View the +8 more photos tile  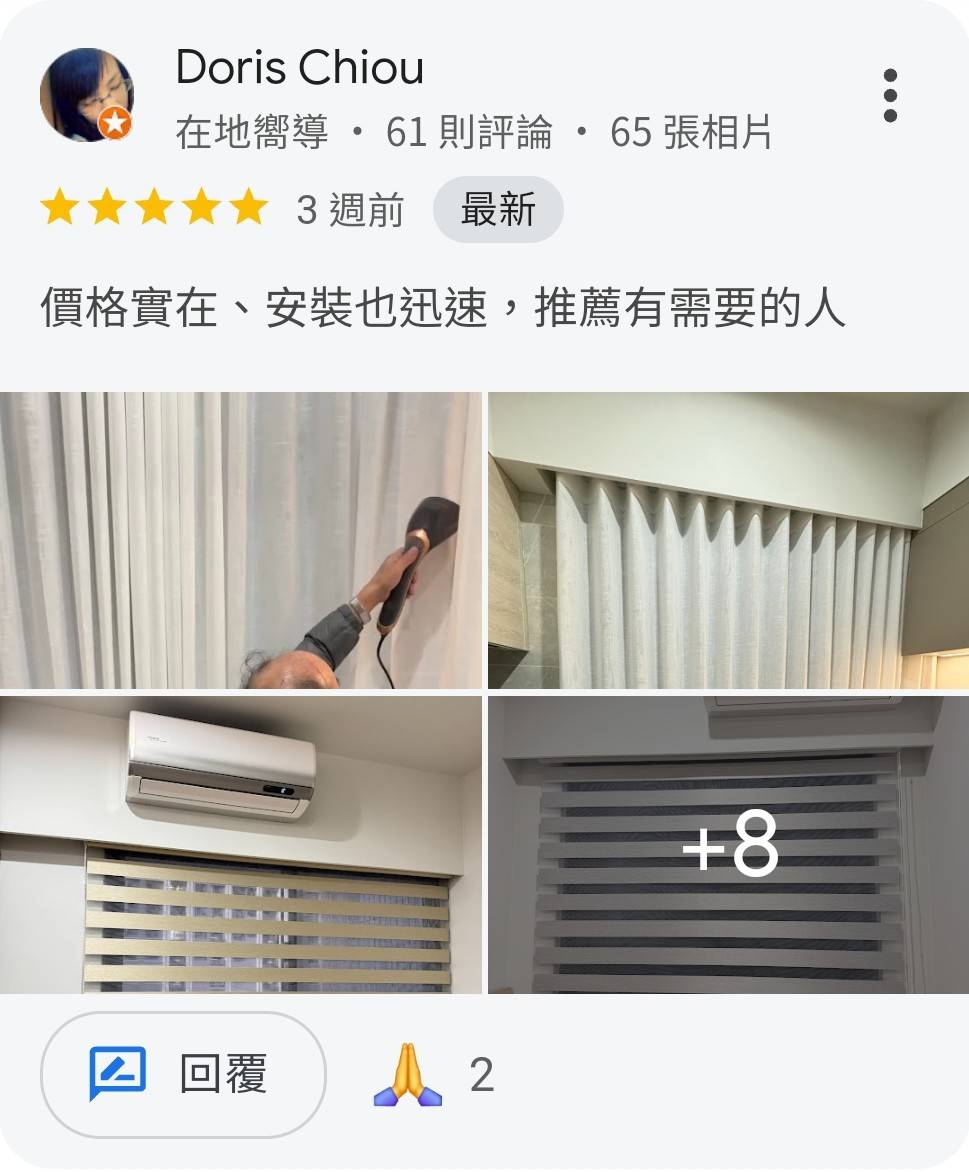[728, 845]
